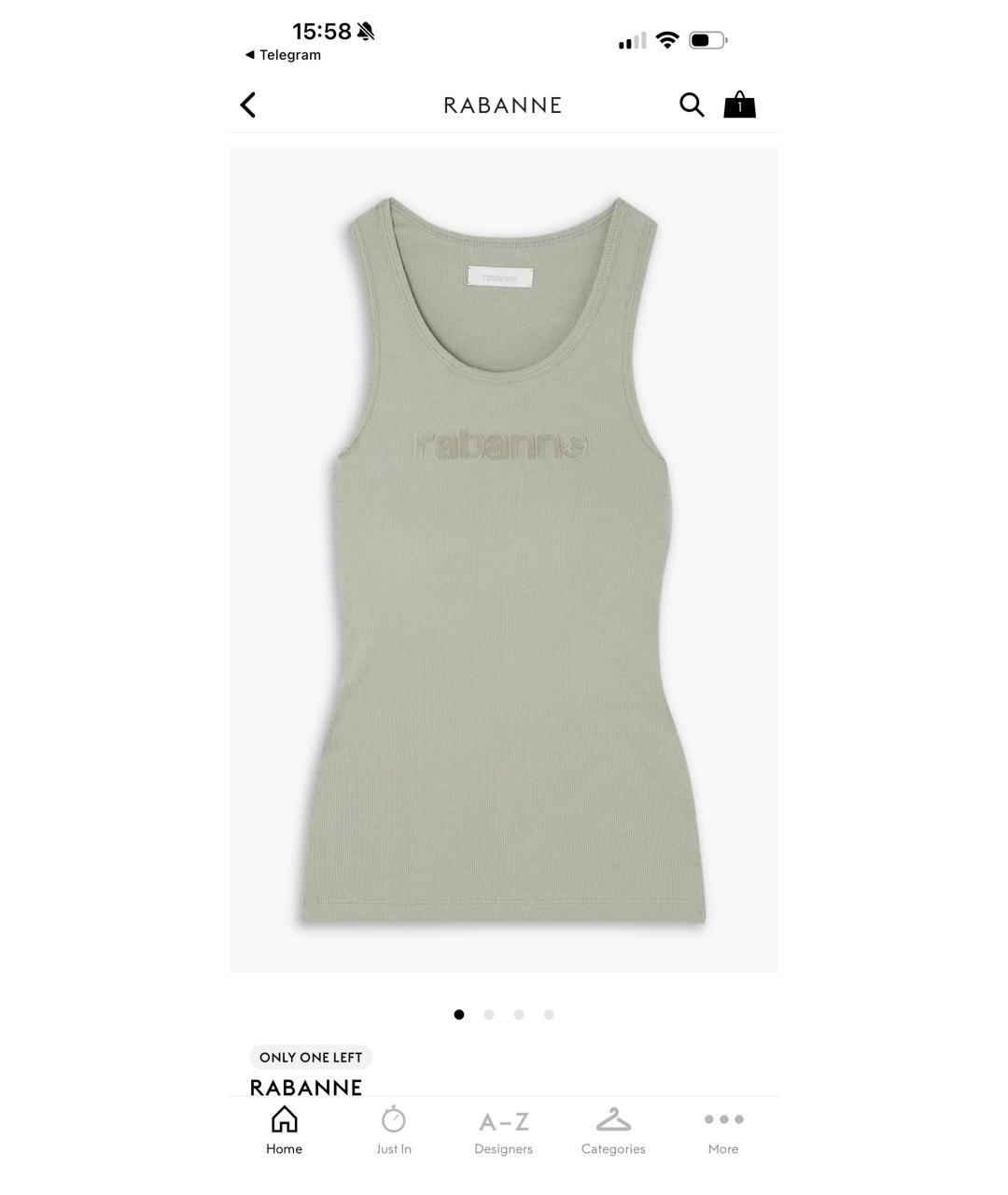Tap the muted notifications bell in status bar

[365, 30]
